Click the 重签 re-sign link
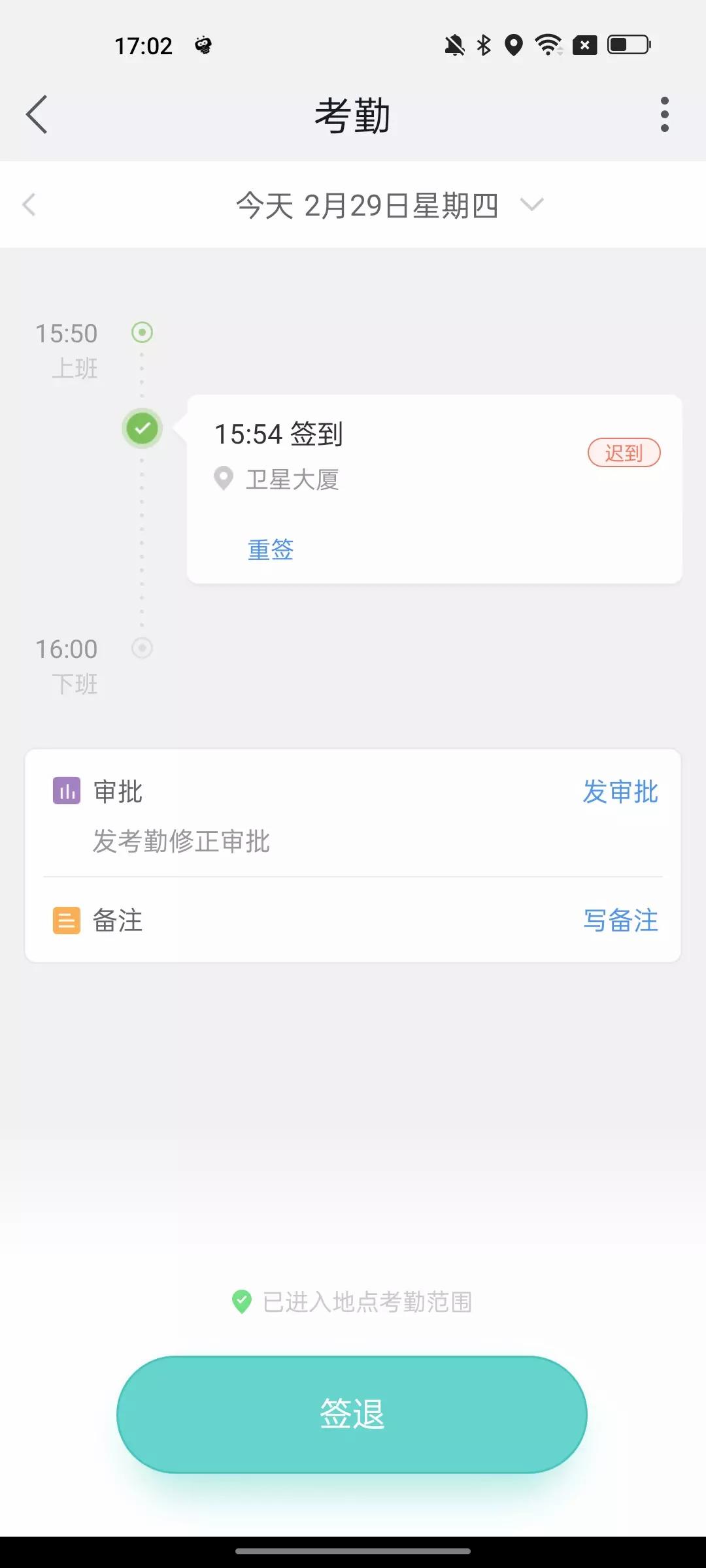The image size is (706, 1568). 271,549
